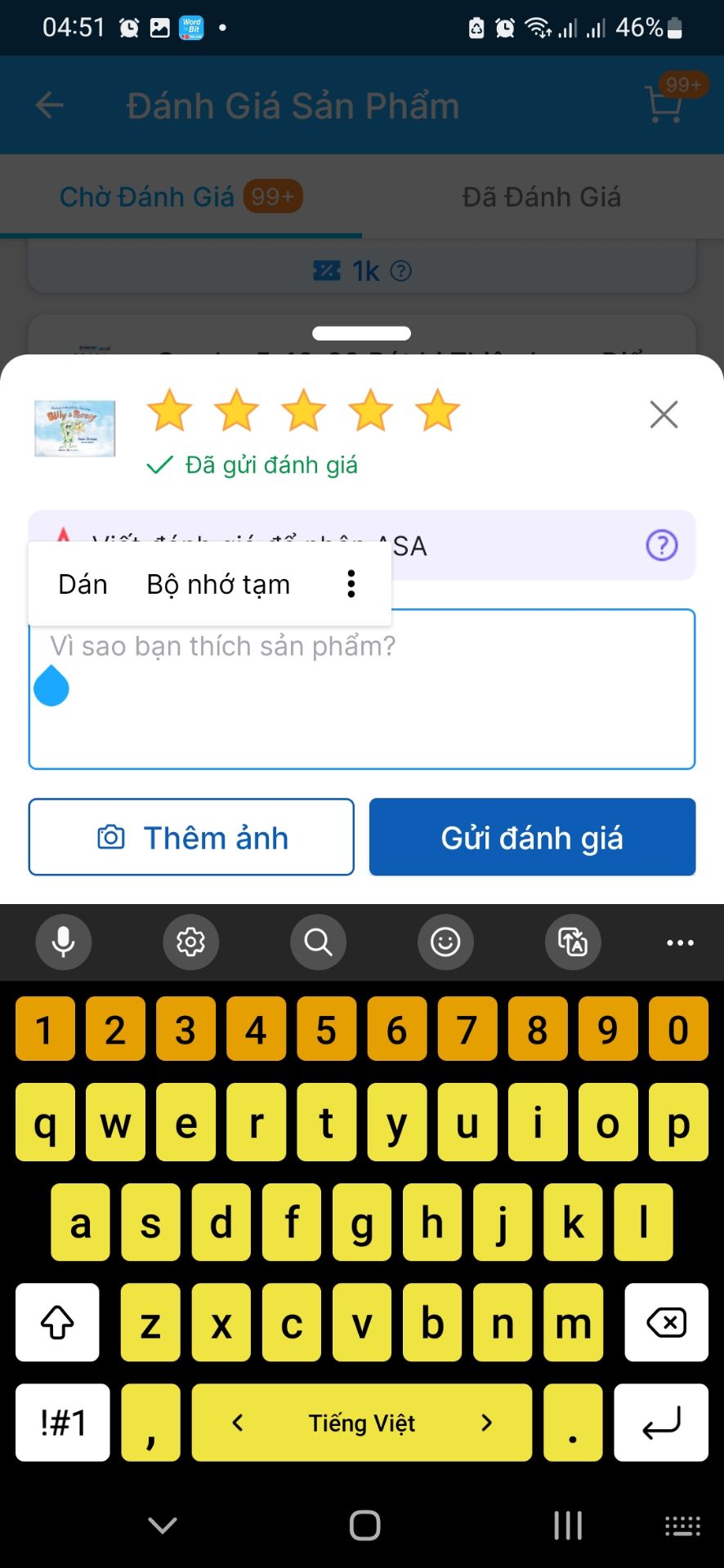Screen dimensions: 724x1568
Task: Tap the search icon on the keyboard toolbar
Action: tap(318, 942)
